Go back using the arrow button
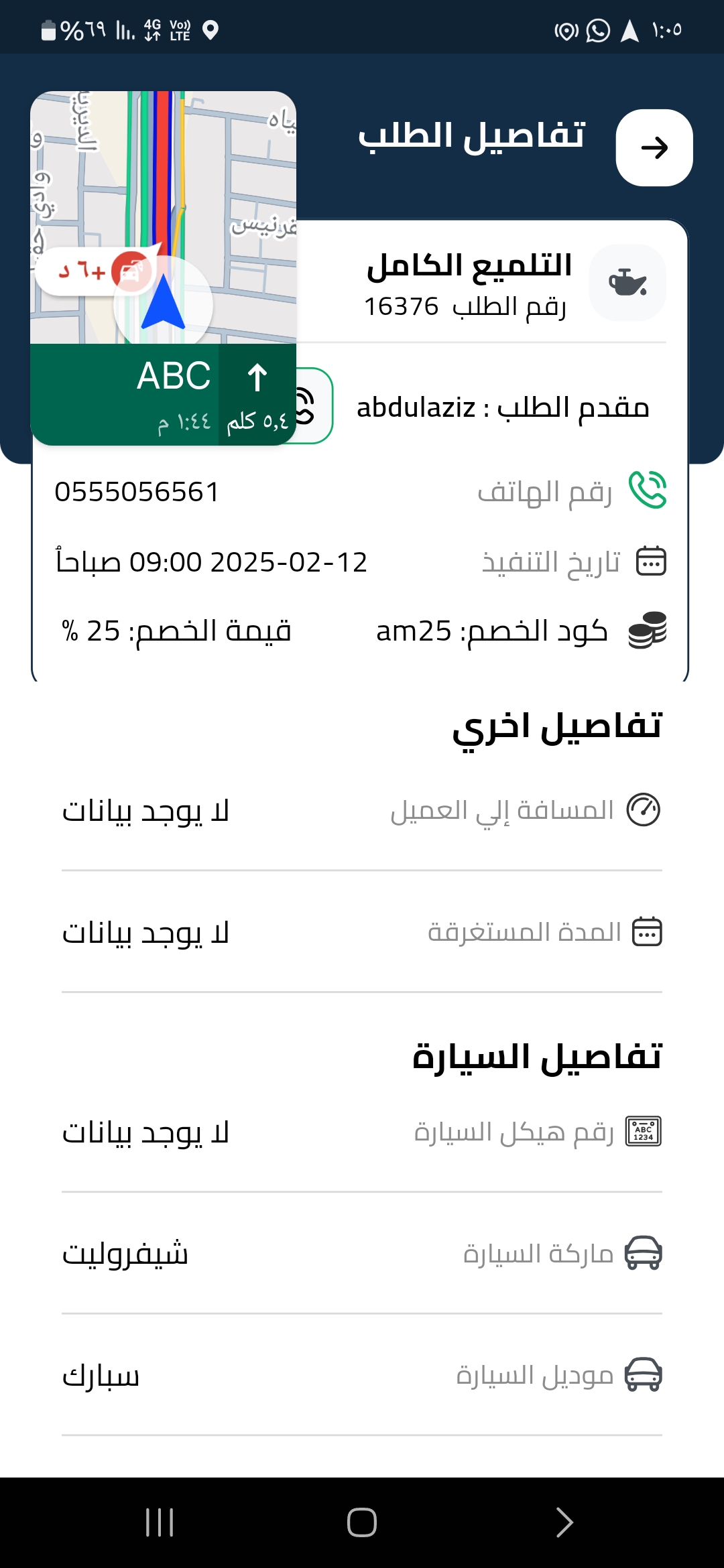Screen dimensions: 724x1568 [x=654, y=147]
